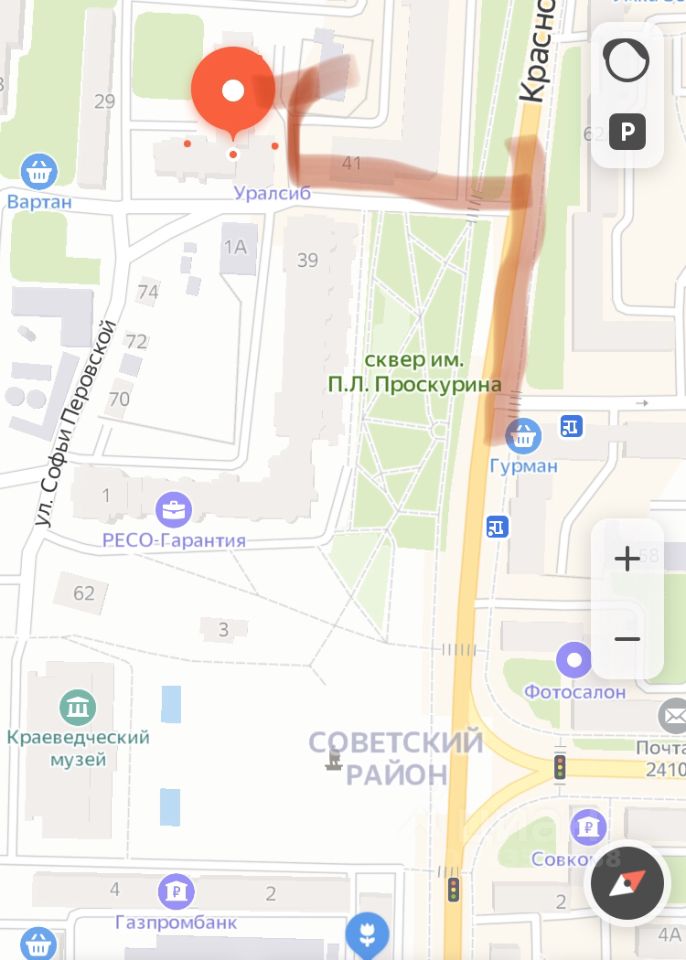Screen dimensions: 686x960
Task: Tap the compass to reset orientation
Action: point(627,883)
